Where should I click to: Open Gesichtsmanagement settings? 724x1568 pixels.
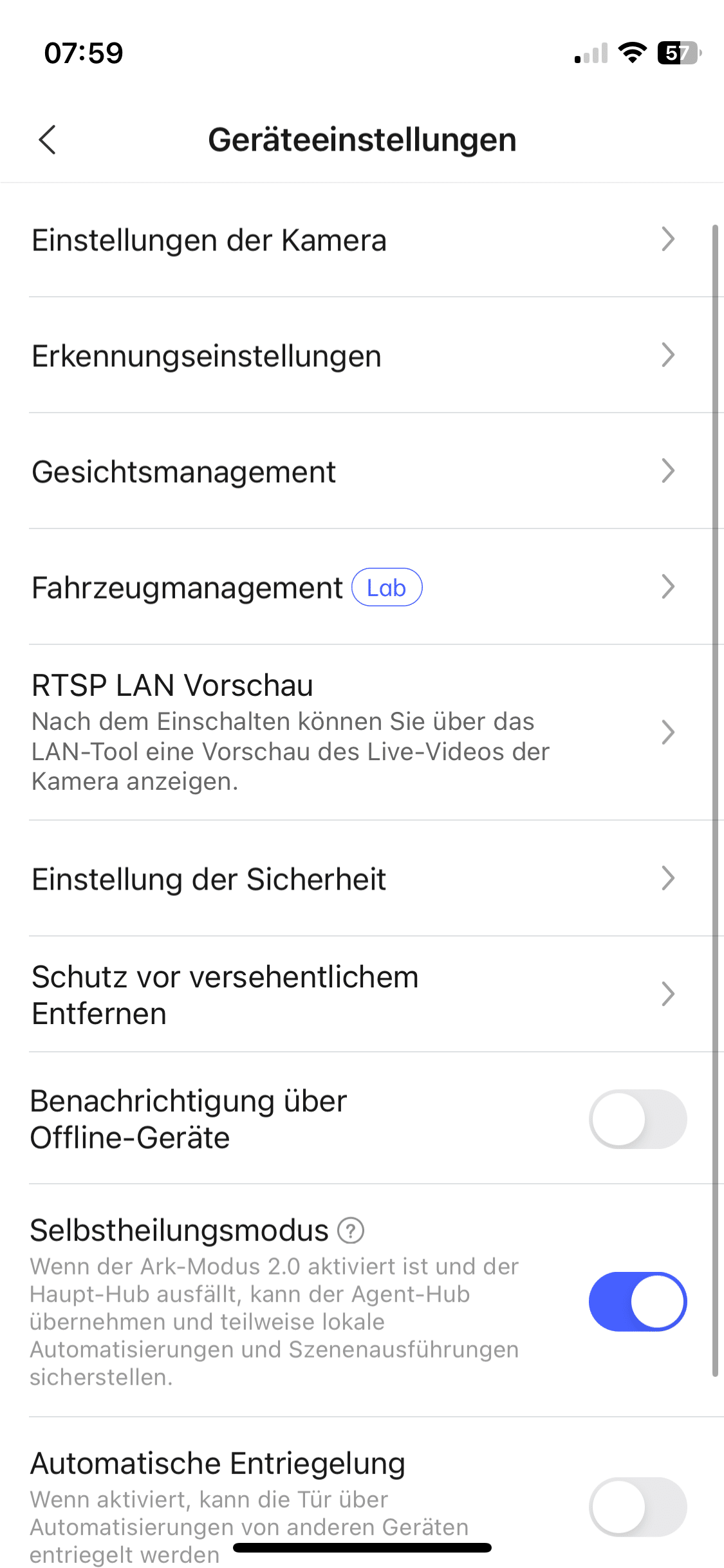[x=360, y=472]
